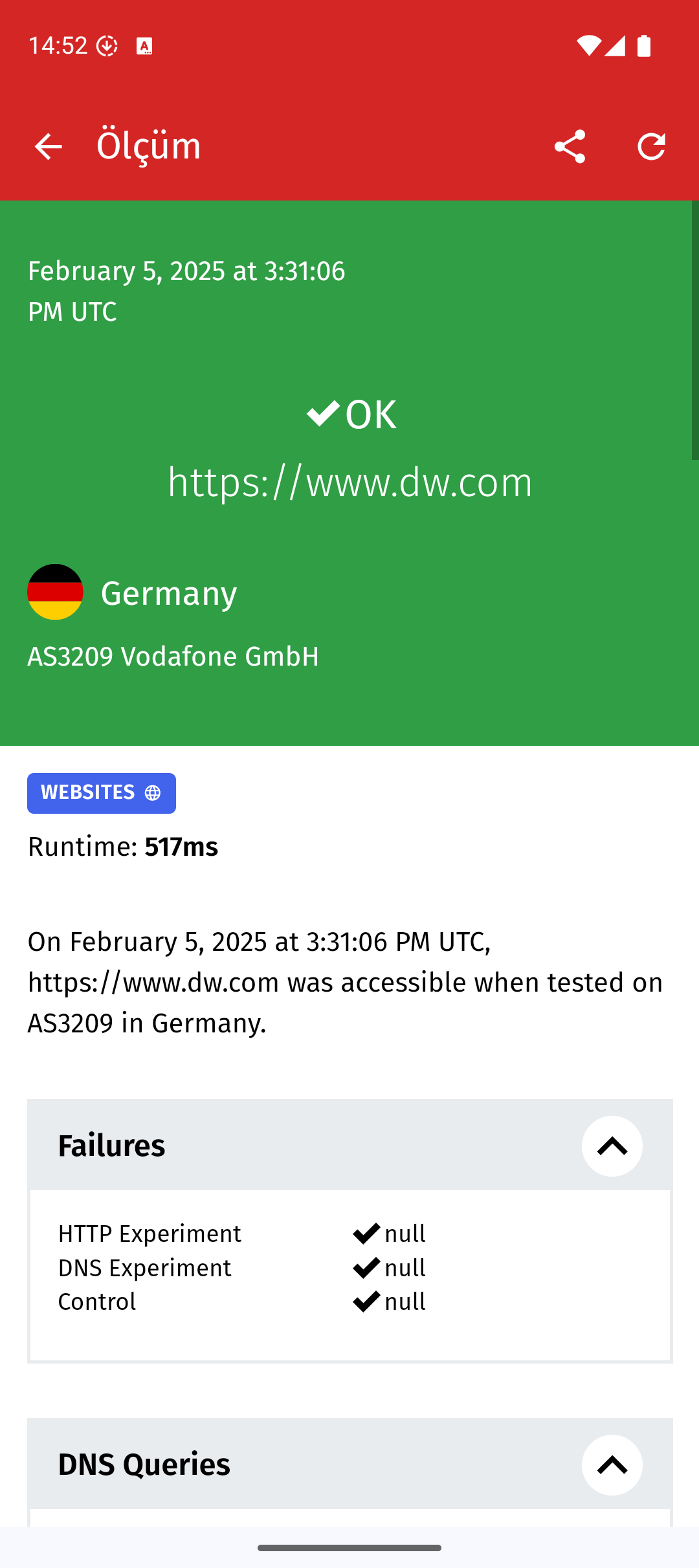
Task: Collapse the DNS Queries section
Action: click(612, 1465)
